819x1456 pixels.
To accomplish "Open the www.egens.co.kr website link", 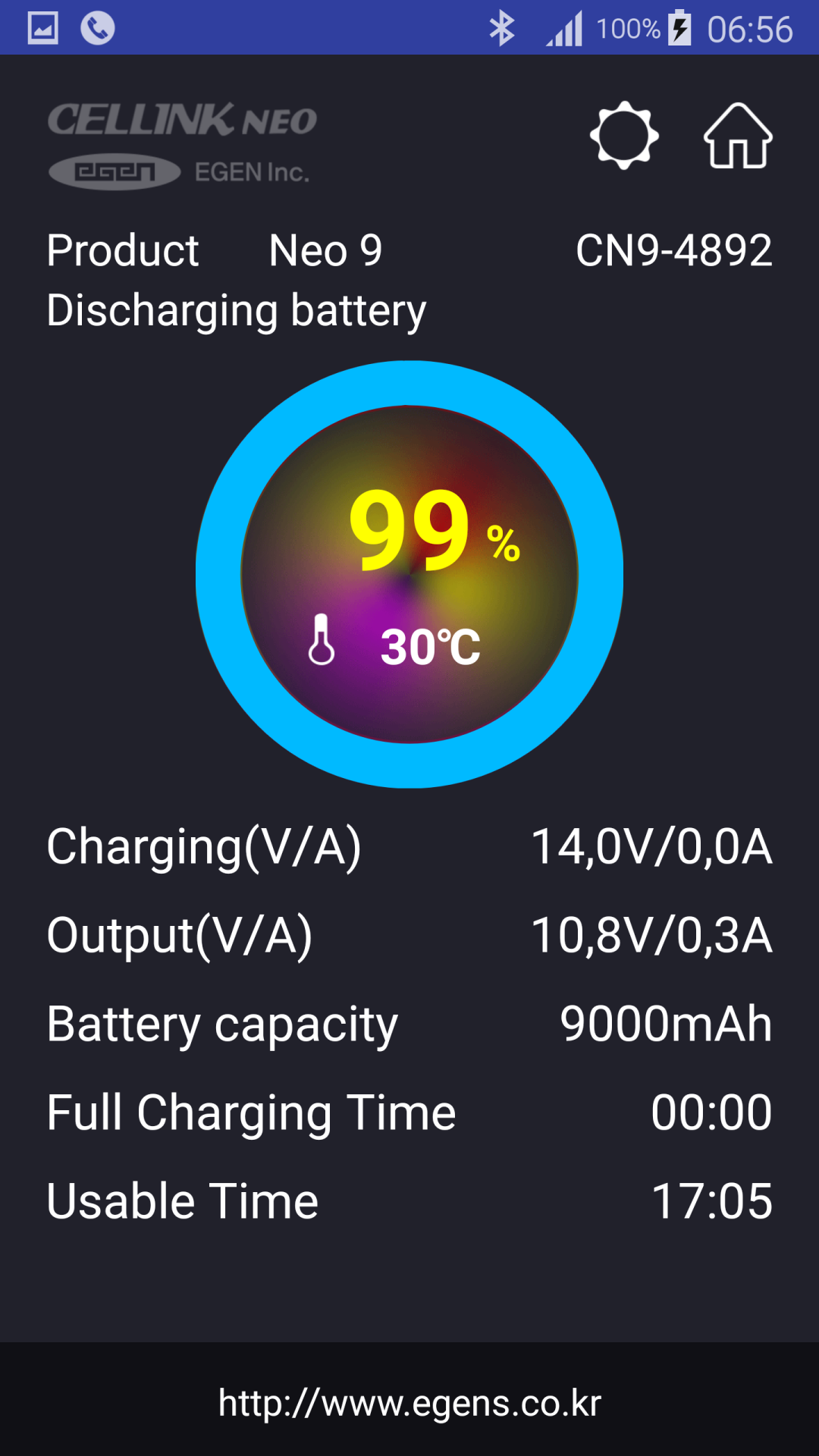I will pos(409,1403).
